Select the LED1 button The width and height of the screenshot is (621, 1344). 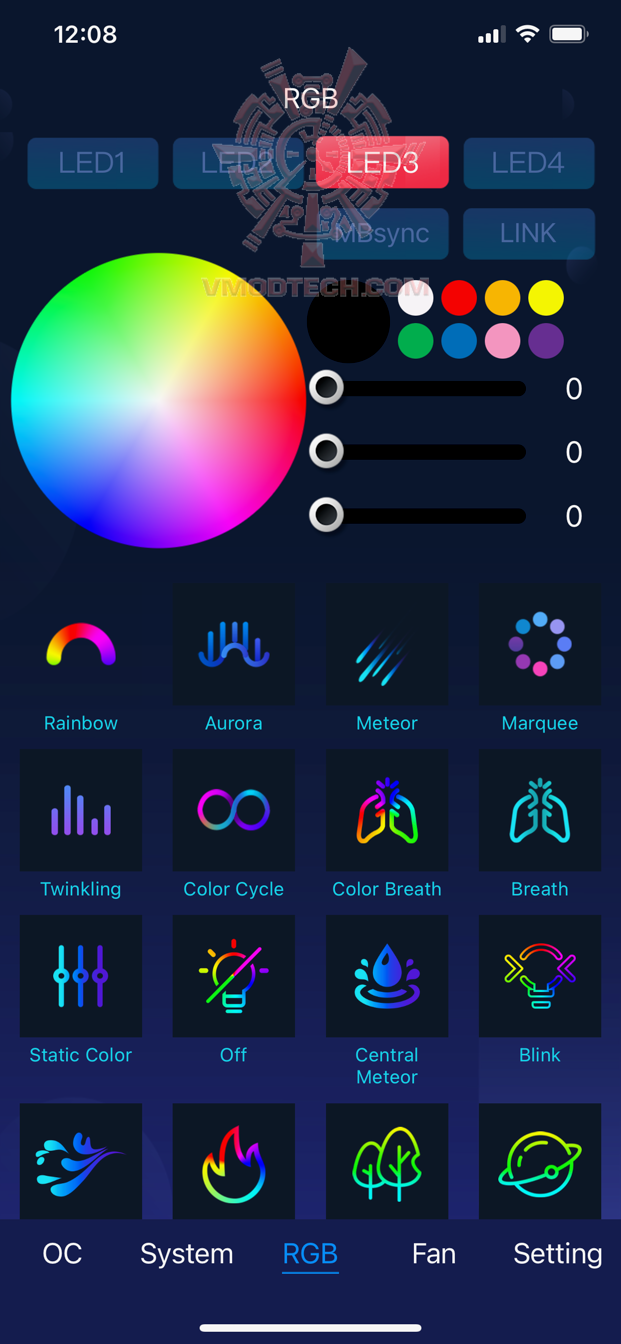pyautogui.click(x=92, y=163)
